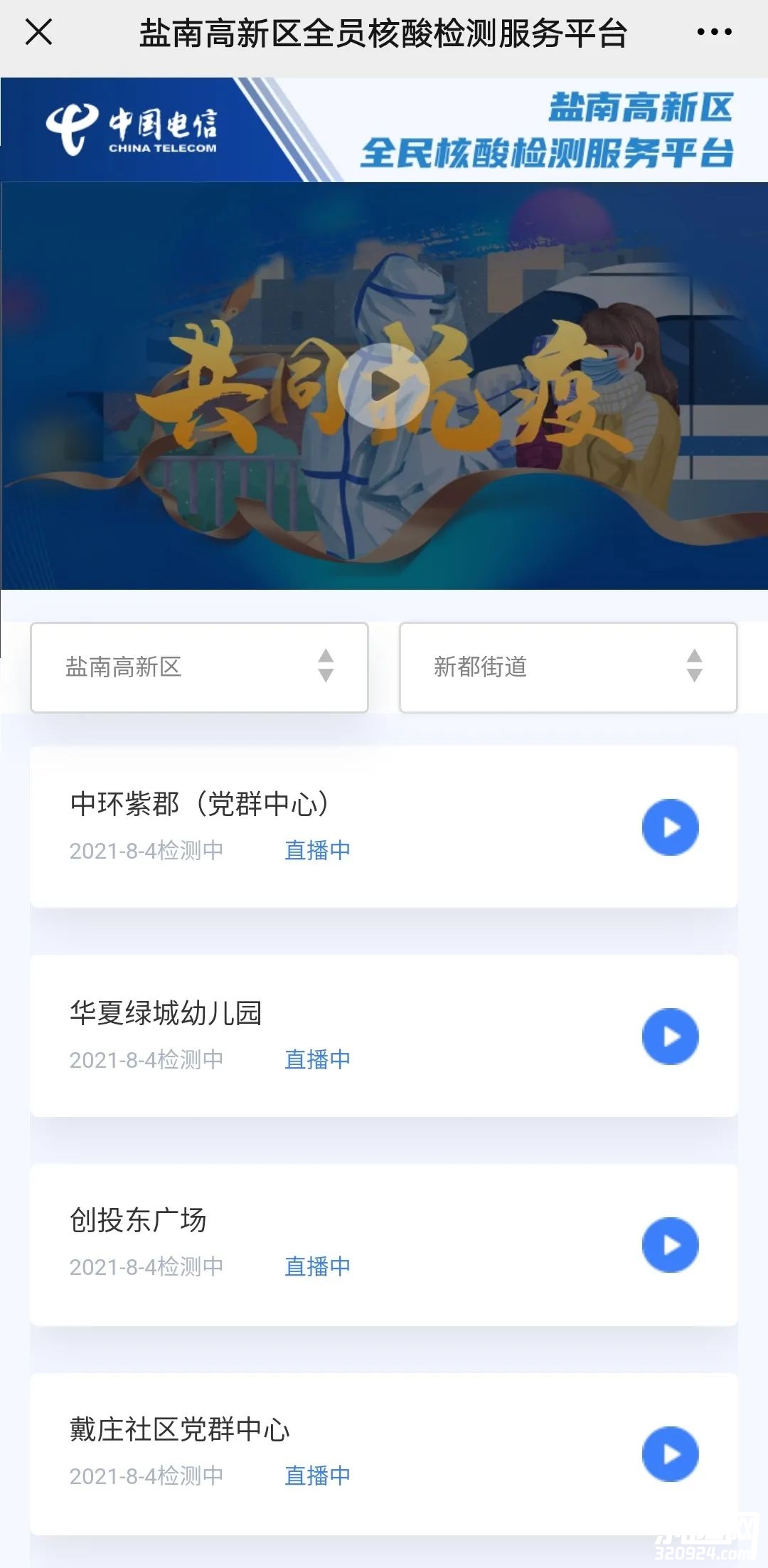Play the live stream for 中环紫郡（党群中心）
Image resolution: width=768 pixels, height=1568 pixels.
(670, 827)
